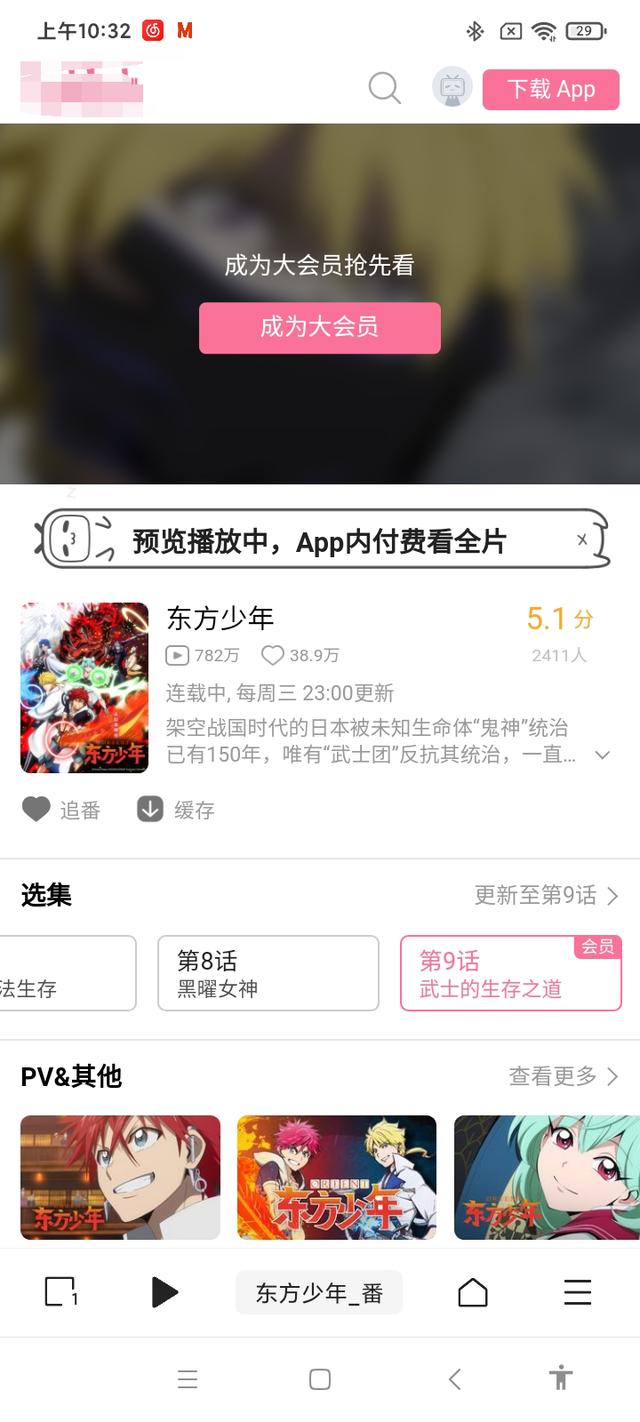Tap the browser address bar 东方少年_番
Screen dimensions: 640x1422
319,1292
